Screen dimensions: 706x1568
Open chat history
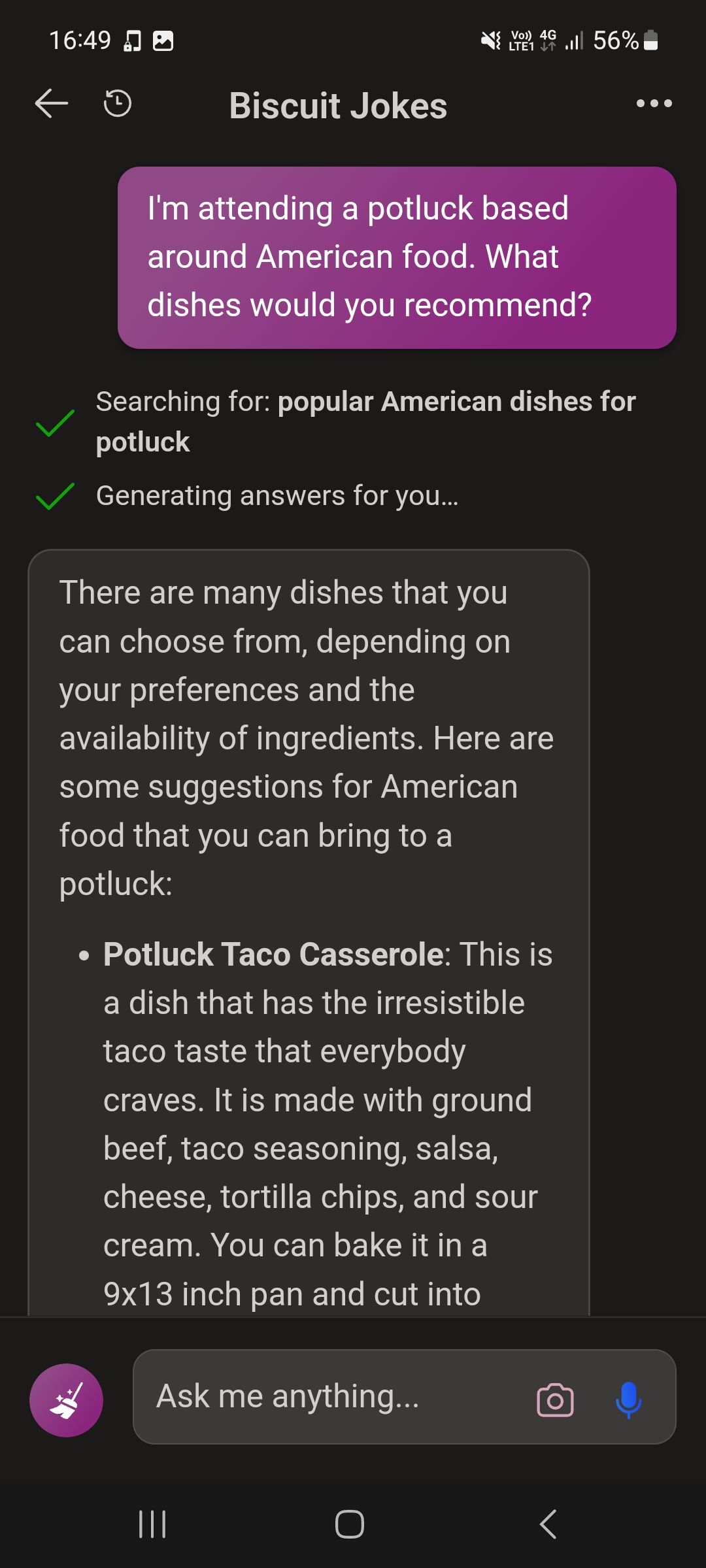[116, 103]
